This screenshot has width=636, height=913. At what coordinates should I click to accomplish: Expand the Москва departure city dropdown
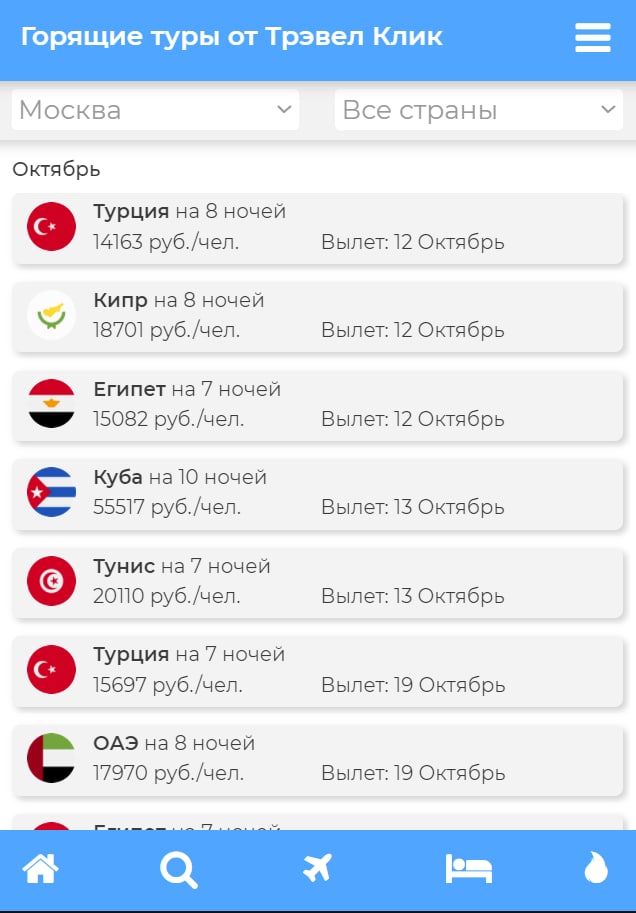(x=155, y=110)
